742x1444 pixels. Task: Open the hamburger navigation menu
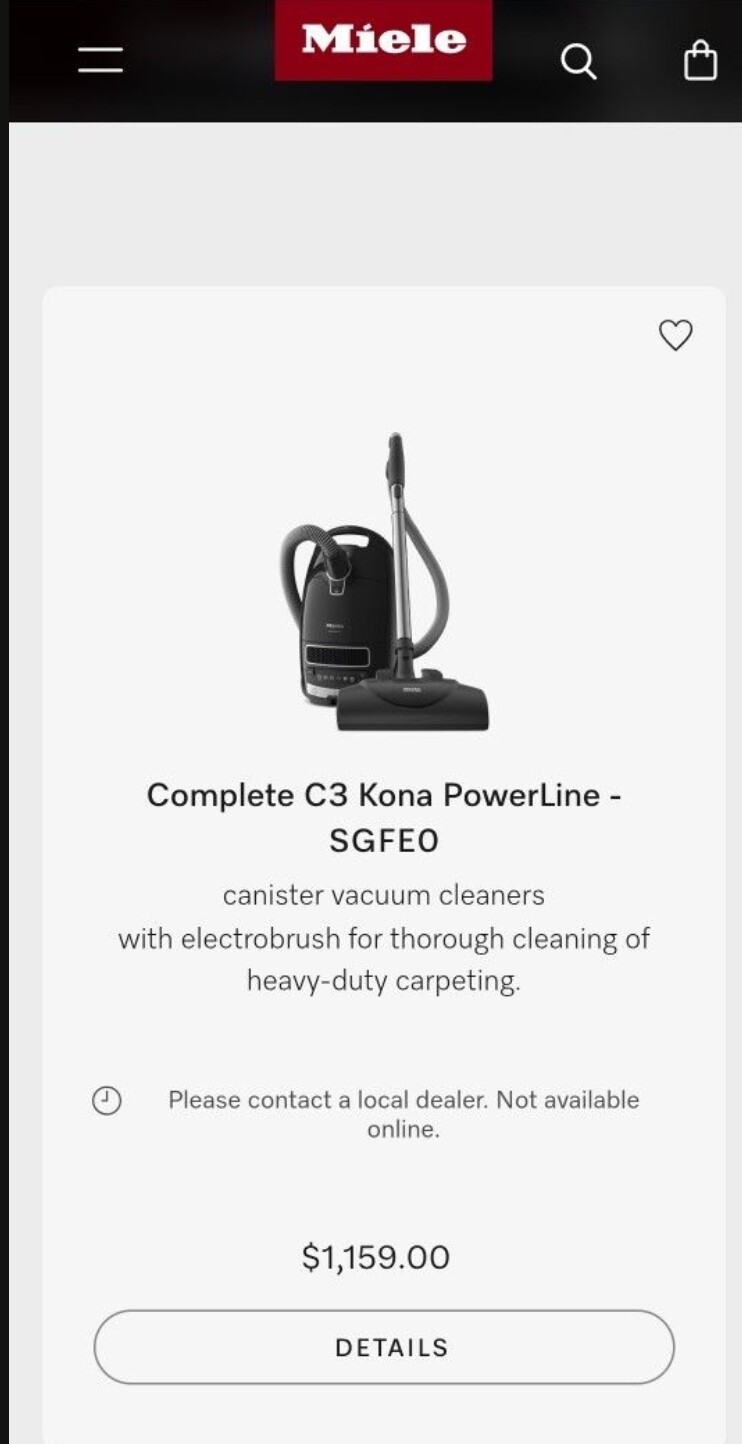coord(100,60)
